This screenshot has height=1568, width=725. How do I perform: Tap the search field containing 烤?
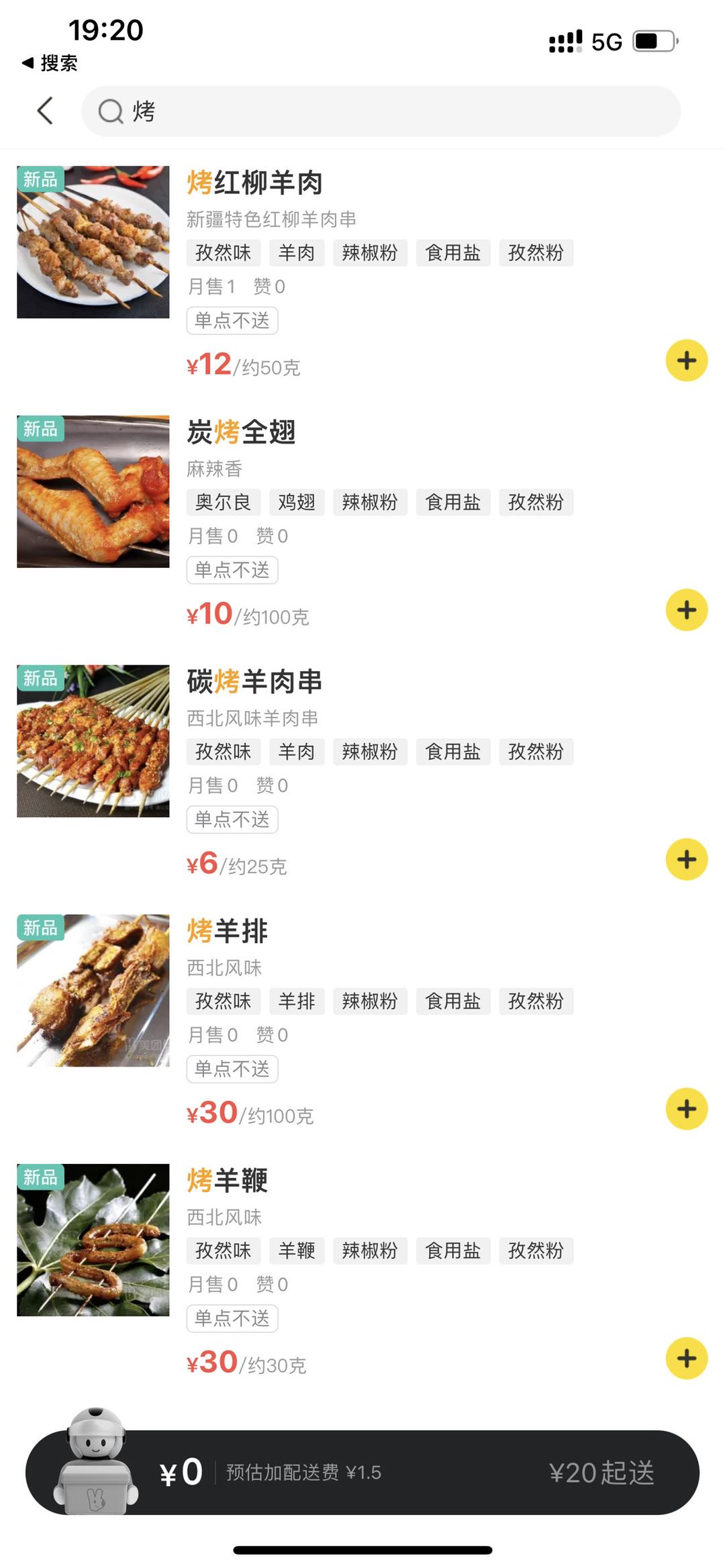tap(381, 111)
